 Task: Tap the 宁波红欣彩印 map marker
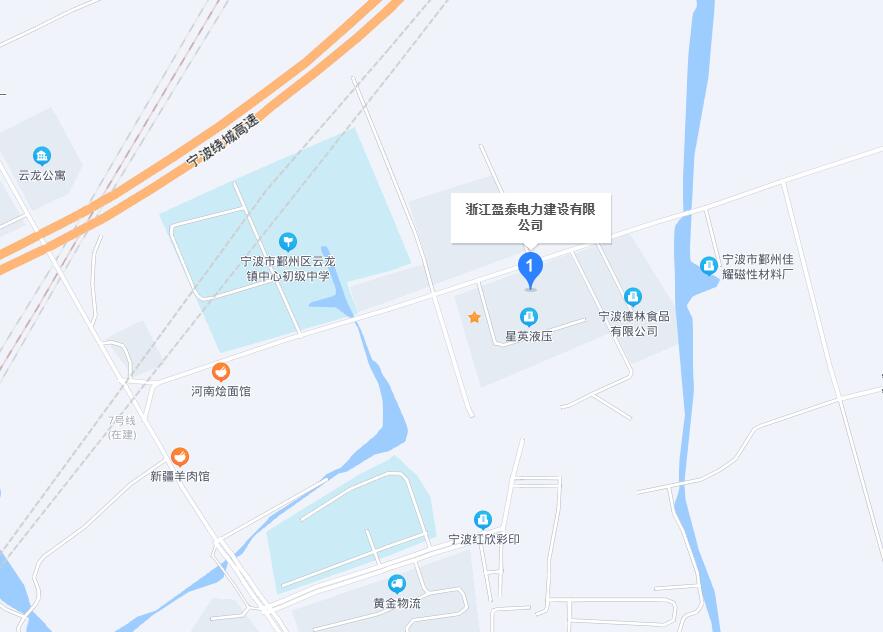tap(483, 520)
